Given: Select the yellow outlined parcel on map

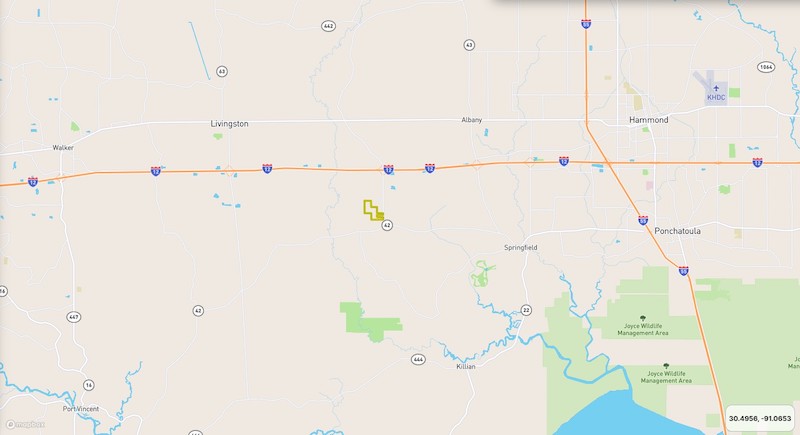Looking at the screenshot, I should [373, 210].
